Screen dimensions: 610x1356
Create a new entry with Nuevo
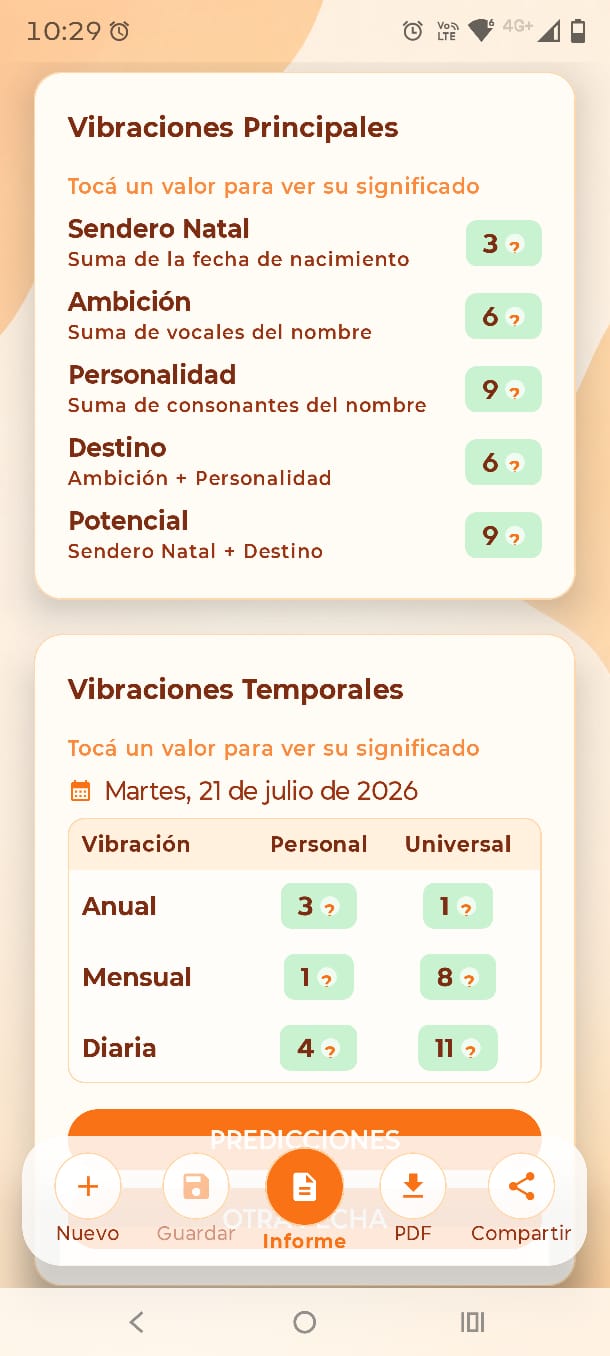(x=88, y=1198)
